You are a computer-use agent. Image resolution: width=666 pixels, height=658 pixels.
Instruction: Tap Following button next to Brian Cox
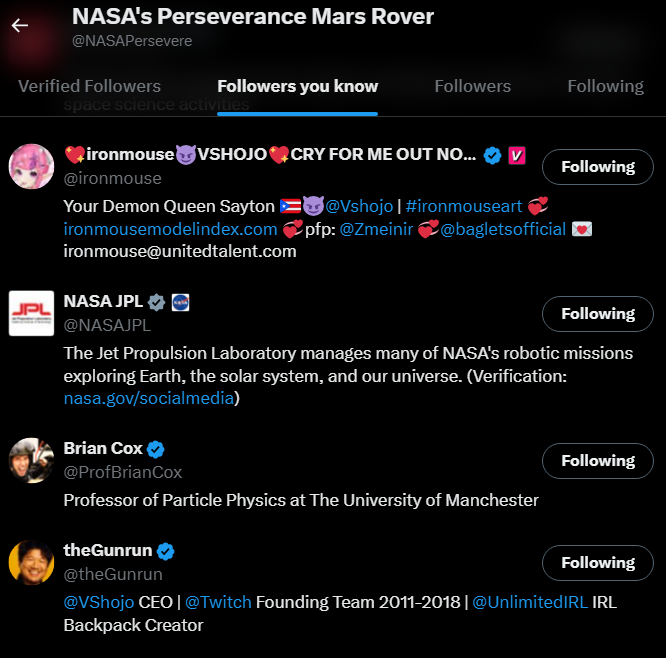597,461
